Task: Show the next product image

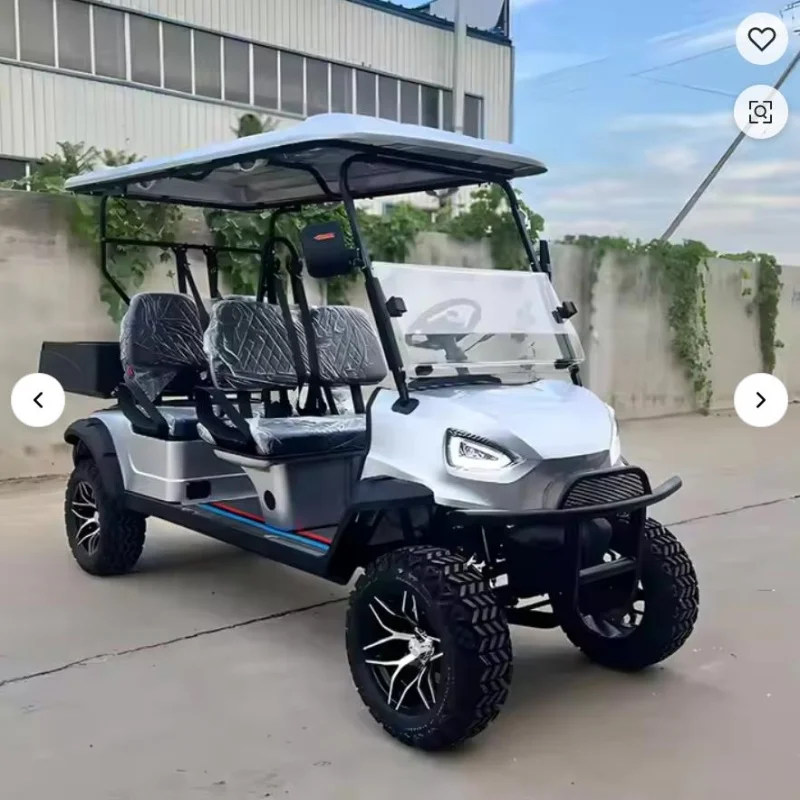Action: point(760,400)
